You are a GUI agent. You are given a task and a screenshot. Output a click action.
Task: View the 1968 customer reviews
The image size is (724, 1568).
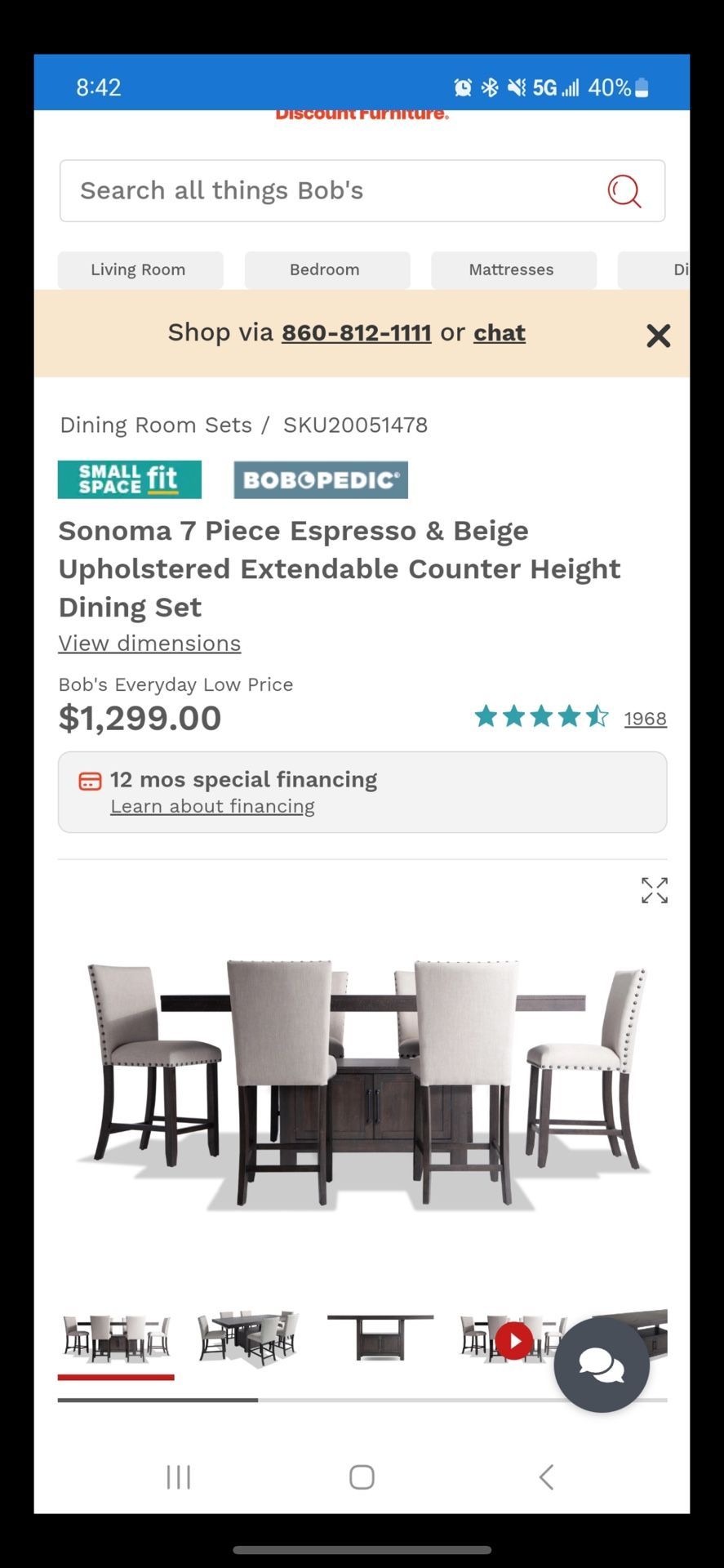(x=645, y=718)
